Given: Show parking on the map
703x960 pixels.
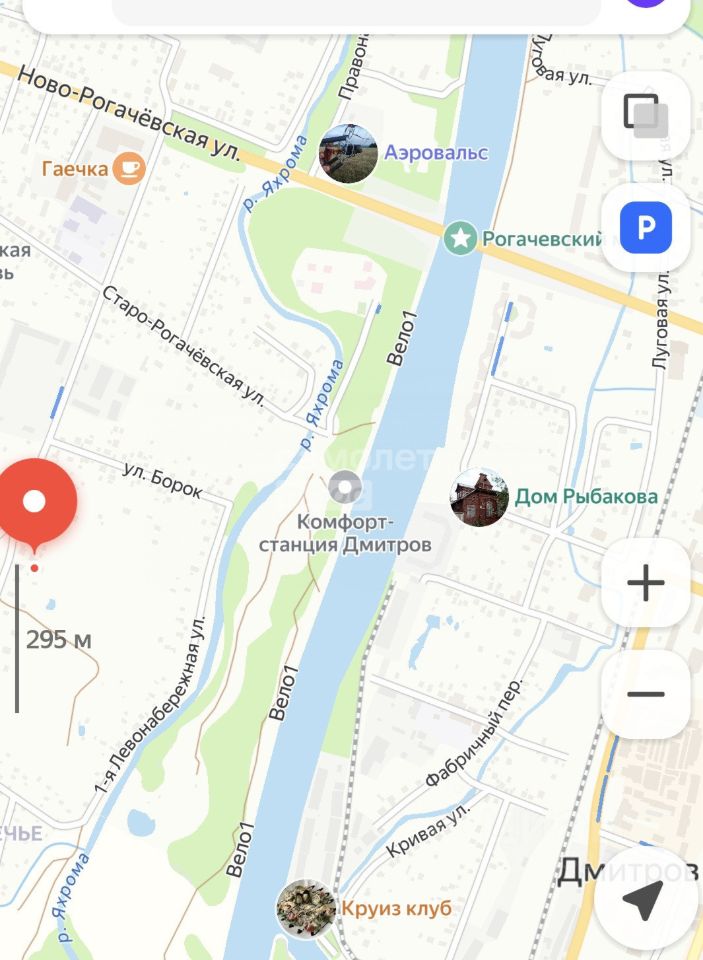Looking at the screenshot, I should (646, 230).
